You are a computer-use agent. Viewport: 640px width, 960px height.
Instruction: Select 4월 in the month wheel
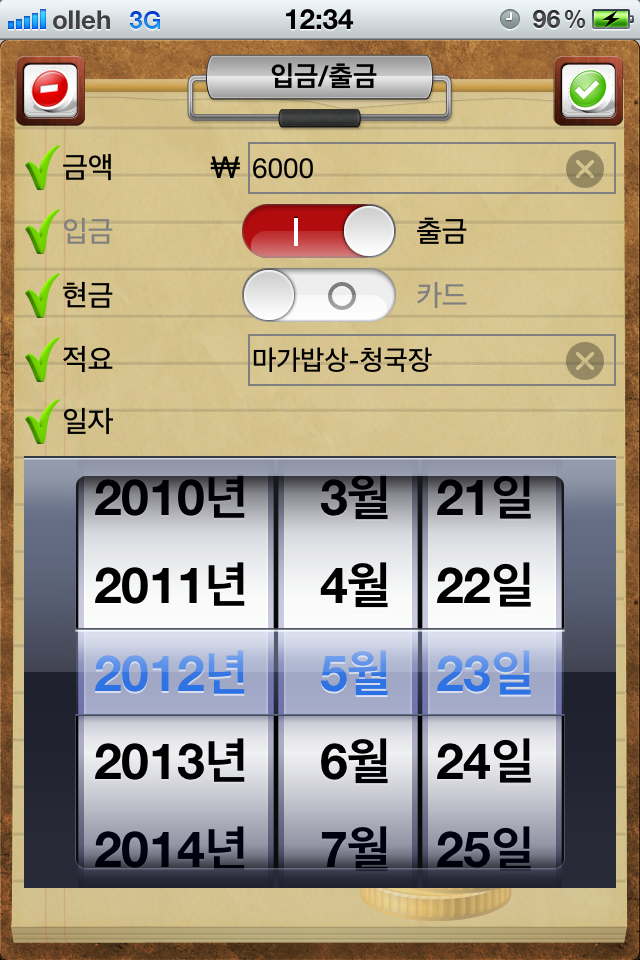[x=350, y=586]
